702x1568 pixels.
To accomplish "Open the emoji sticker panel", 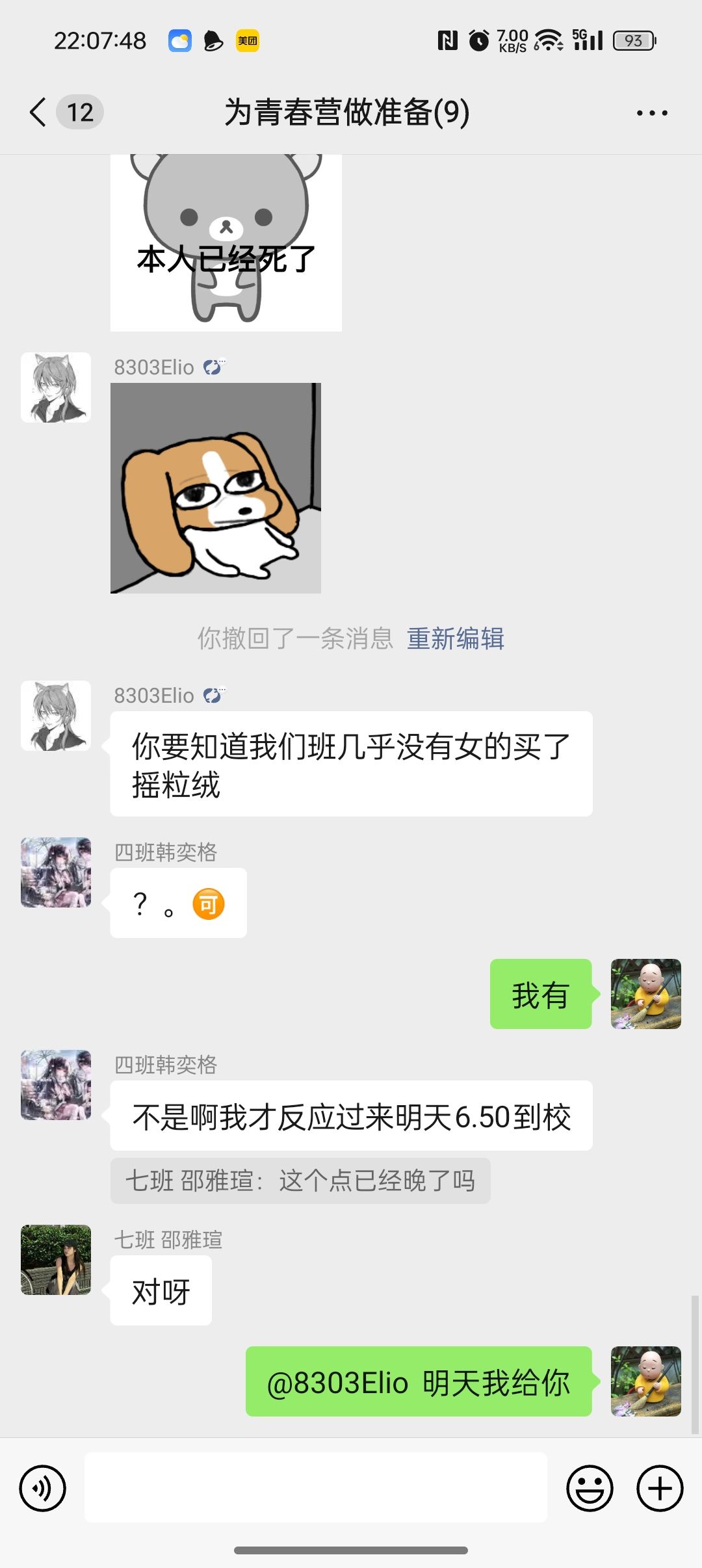I will (590, 1488).
